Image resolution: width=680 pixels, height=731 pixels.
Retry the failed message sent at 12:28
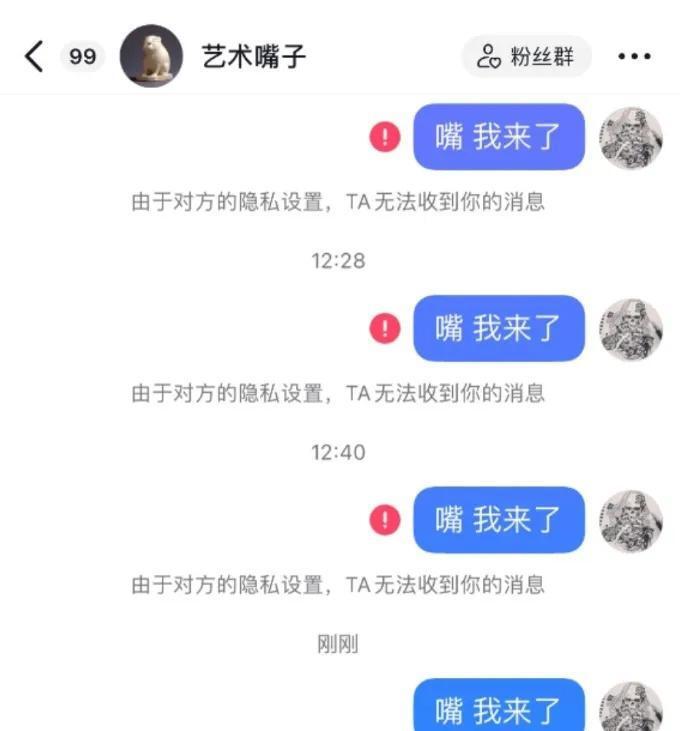point(384,328)
